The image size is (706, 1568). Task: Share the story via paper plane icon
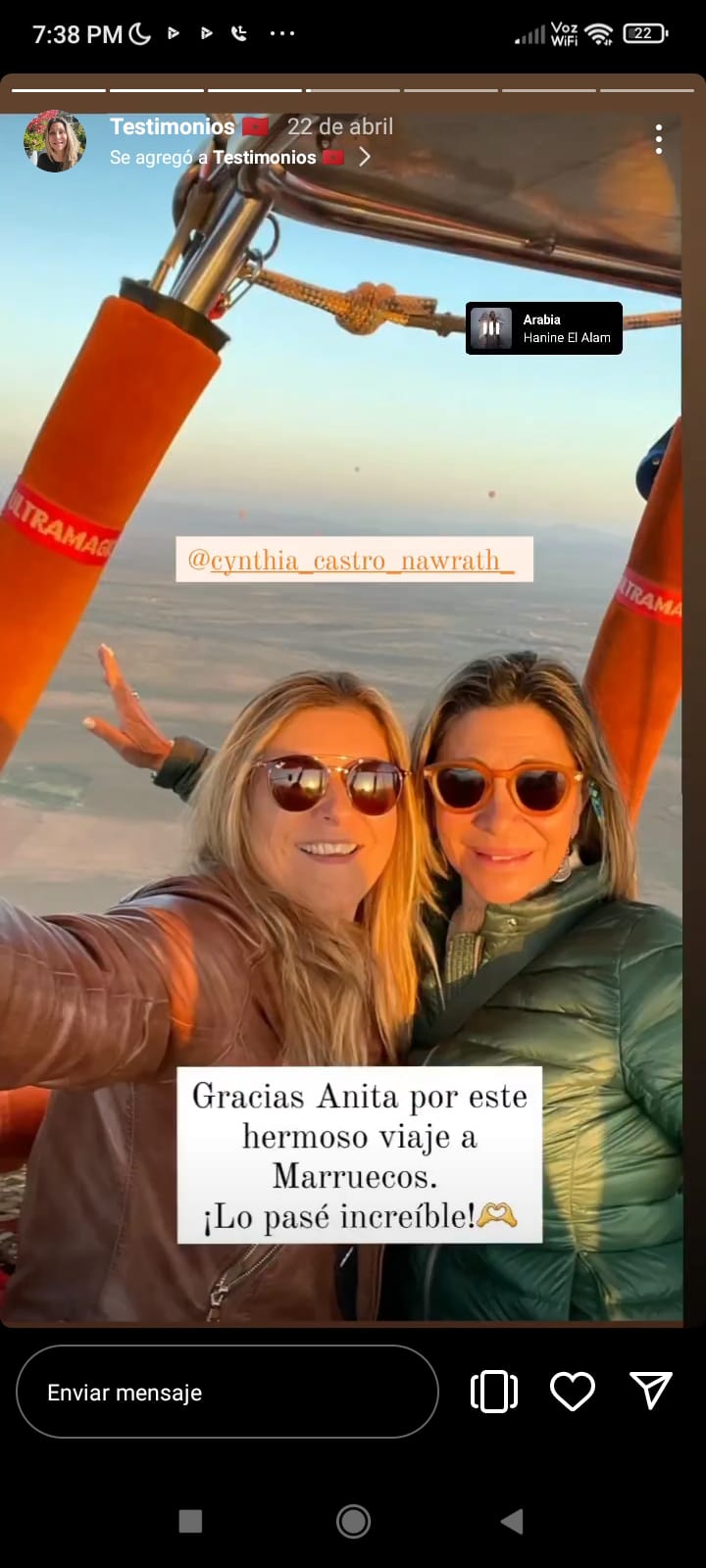651,1391
